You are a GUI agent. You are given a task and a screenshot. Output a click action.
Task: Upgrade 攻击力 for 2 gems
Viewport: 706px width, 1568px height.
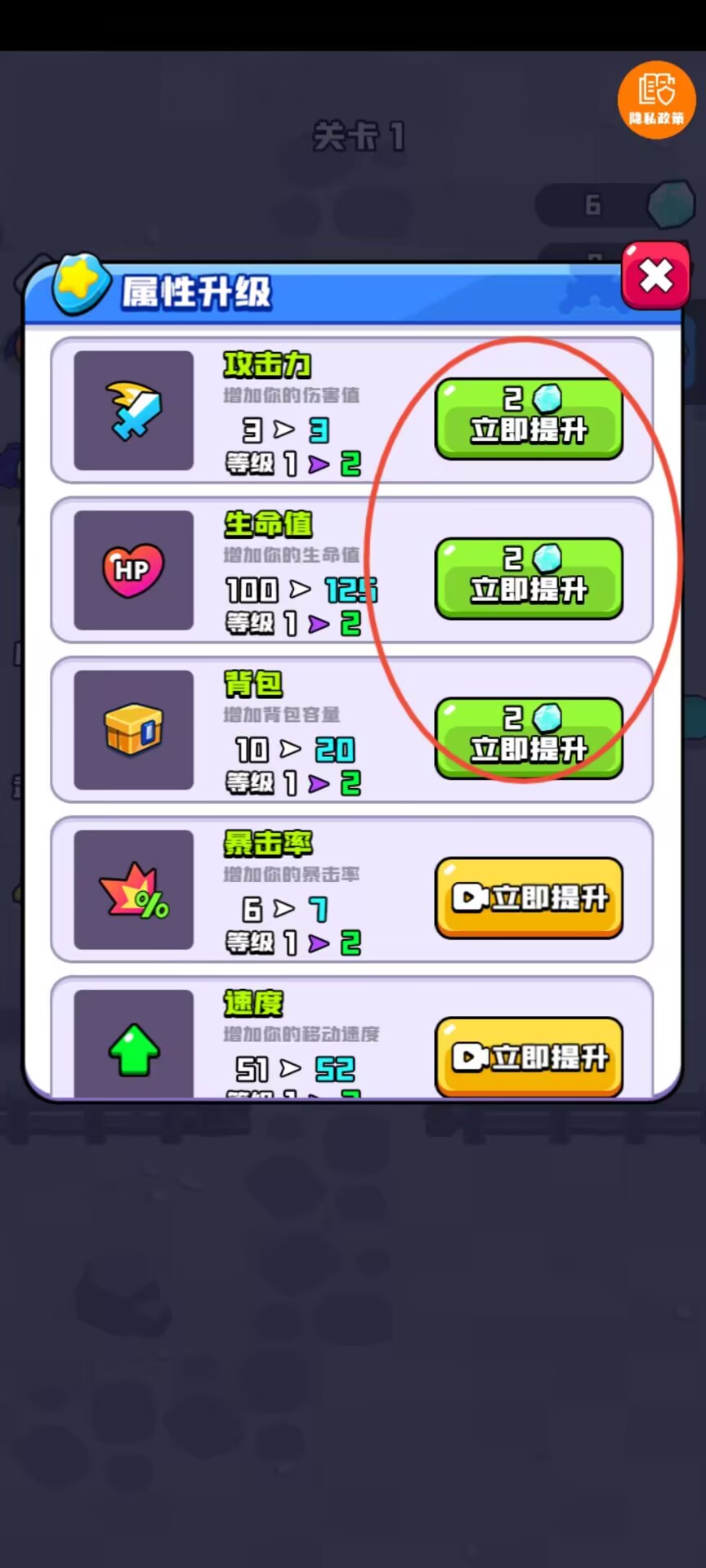(529, 417)
